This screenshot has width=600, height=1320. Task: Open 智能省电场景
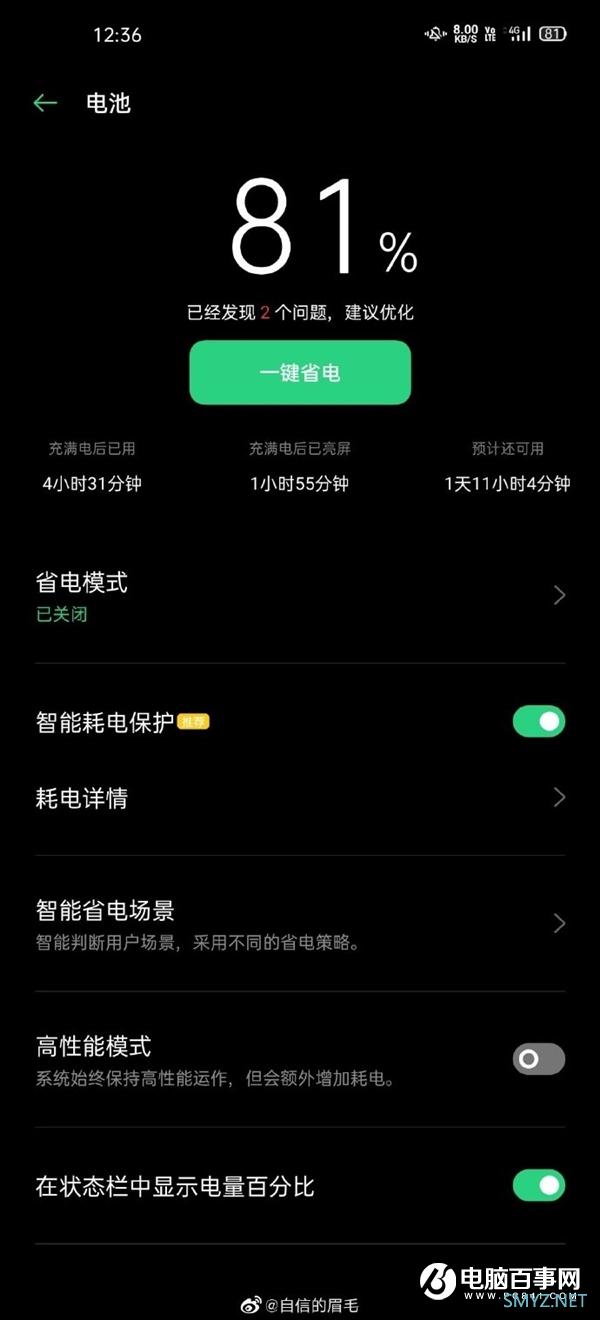point(300,923)
